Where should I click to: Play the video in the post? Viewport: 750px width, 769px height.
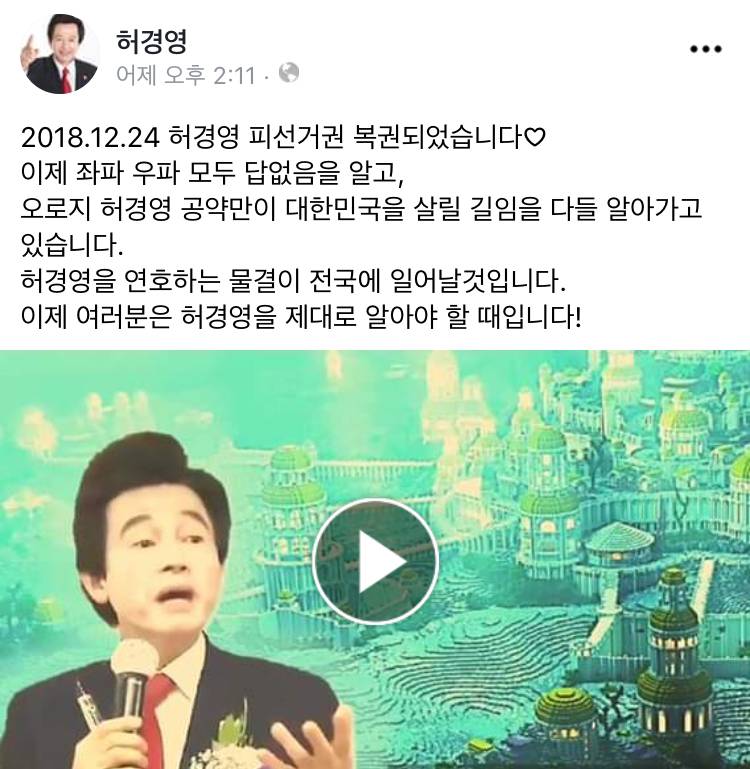[375, 561]
